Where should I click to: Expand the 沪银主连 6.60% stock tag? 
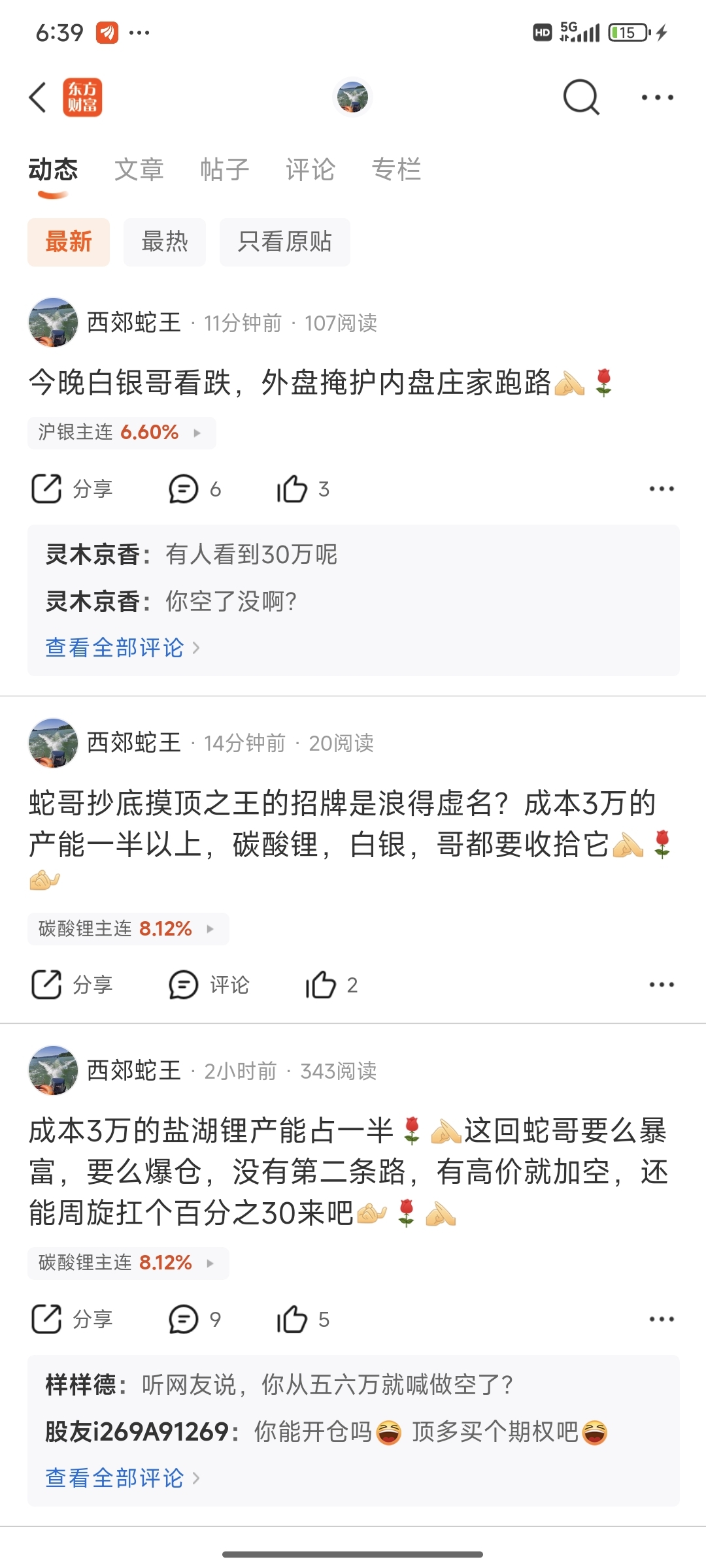coord(122,433)
